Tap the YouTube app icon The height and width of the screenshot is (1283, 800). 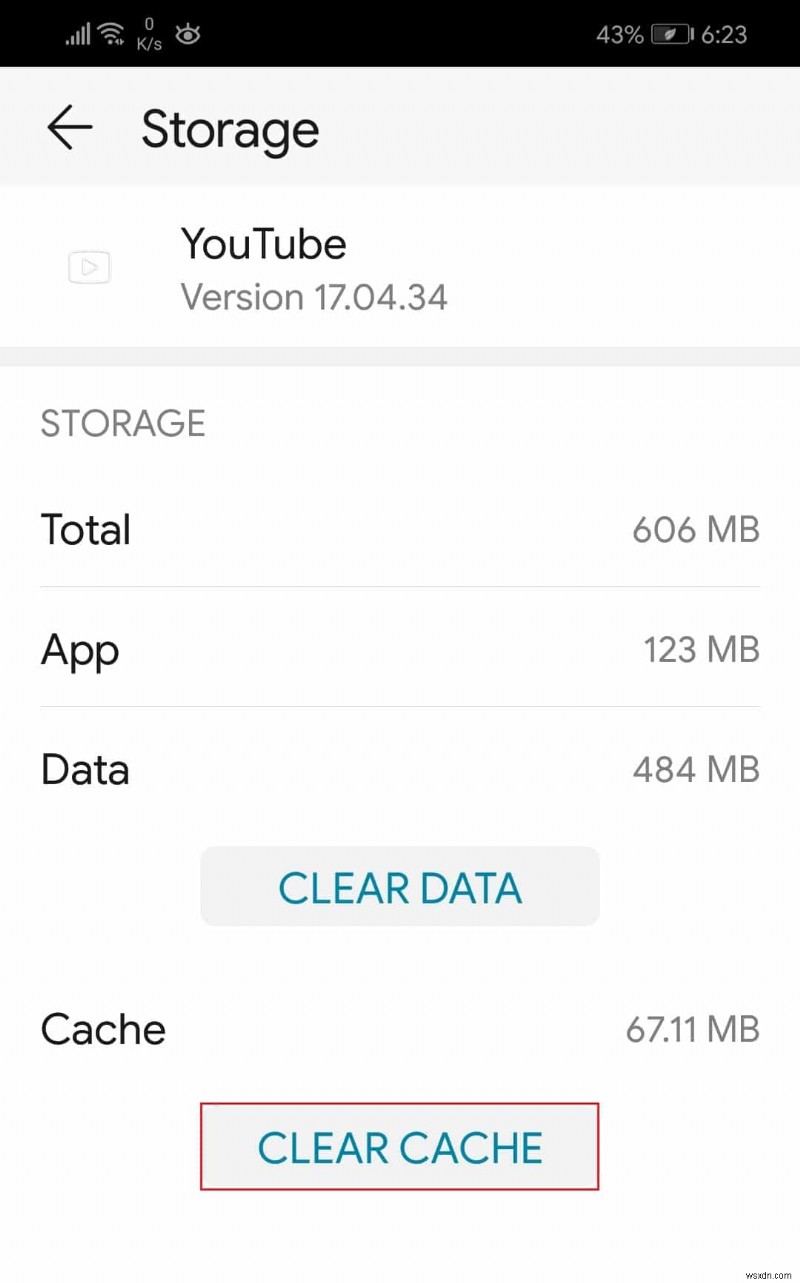pyautogui.click(x=89, y=267)
